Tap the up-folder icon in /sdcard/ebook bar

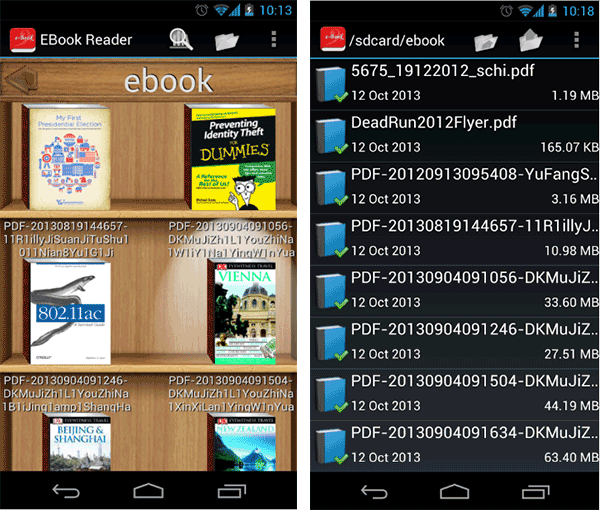[x=531, y=41]
